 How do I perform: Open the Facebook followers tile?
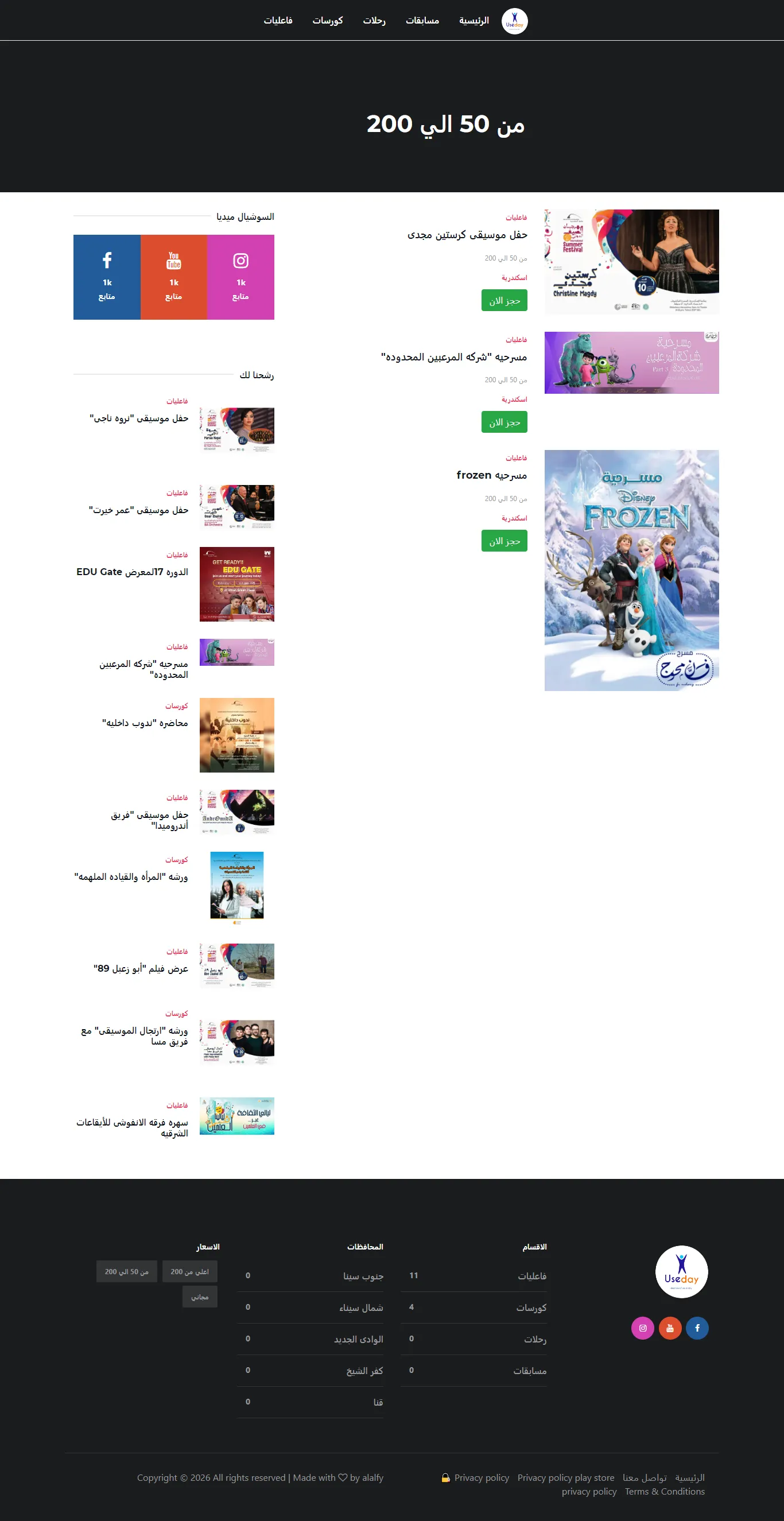(x=107, y=277)
